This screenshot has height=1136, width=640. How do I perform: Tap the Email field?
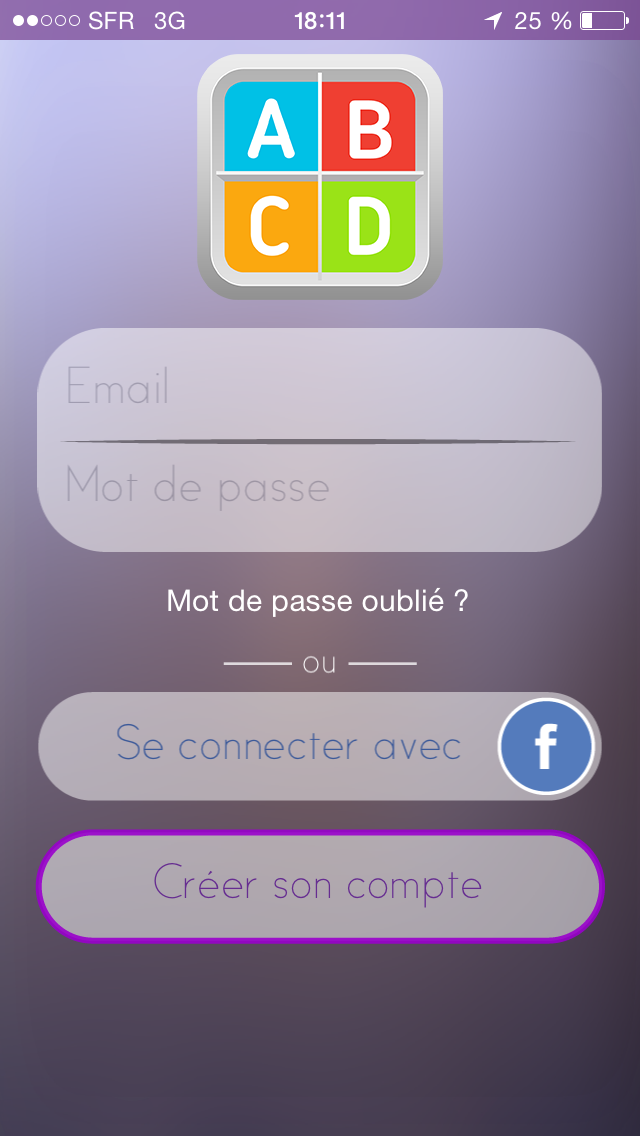(319, 385)
